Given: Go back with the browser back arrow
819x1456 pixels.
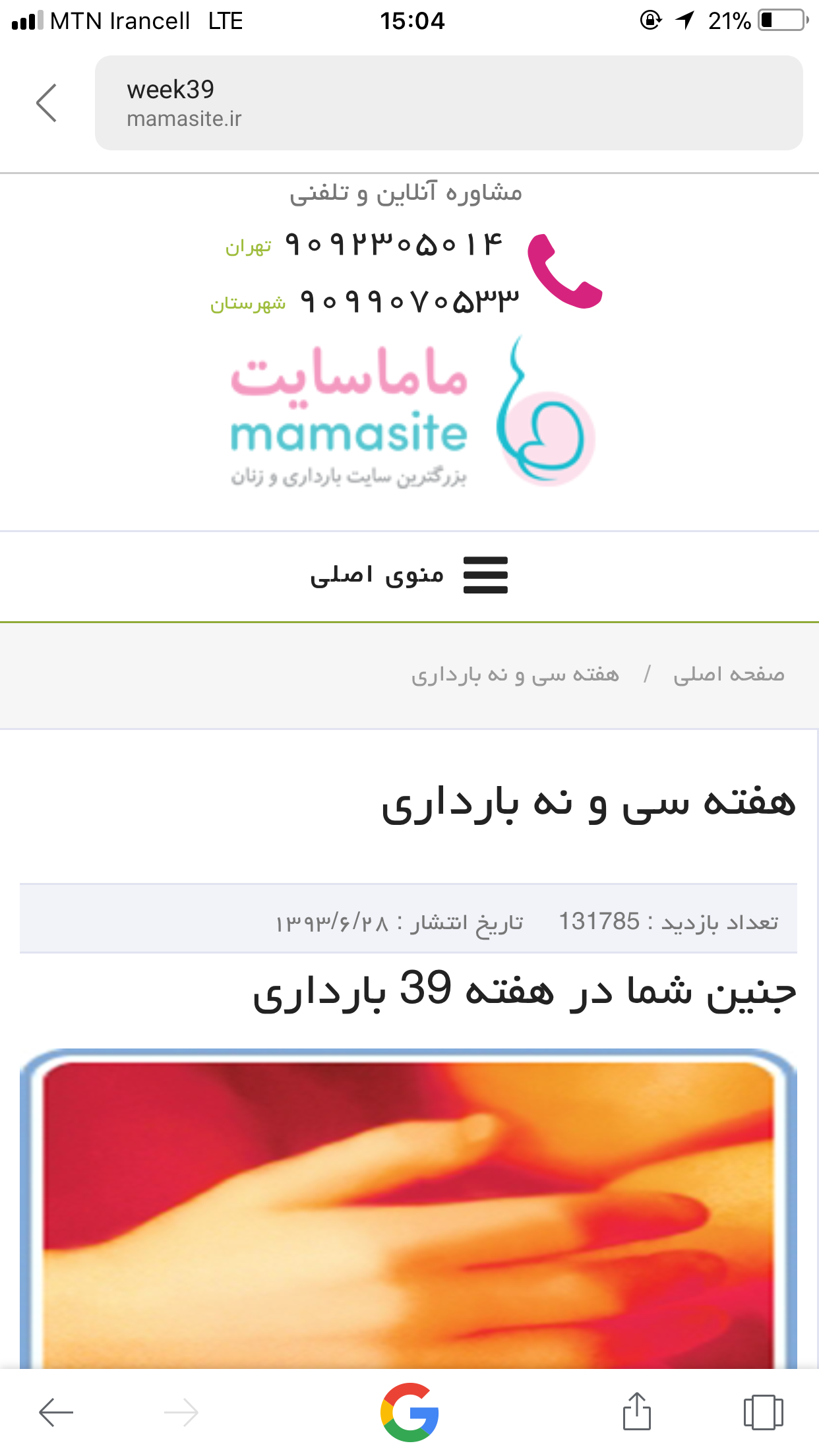Looking at the screenshot, I should click(56, 1412).
